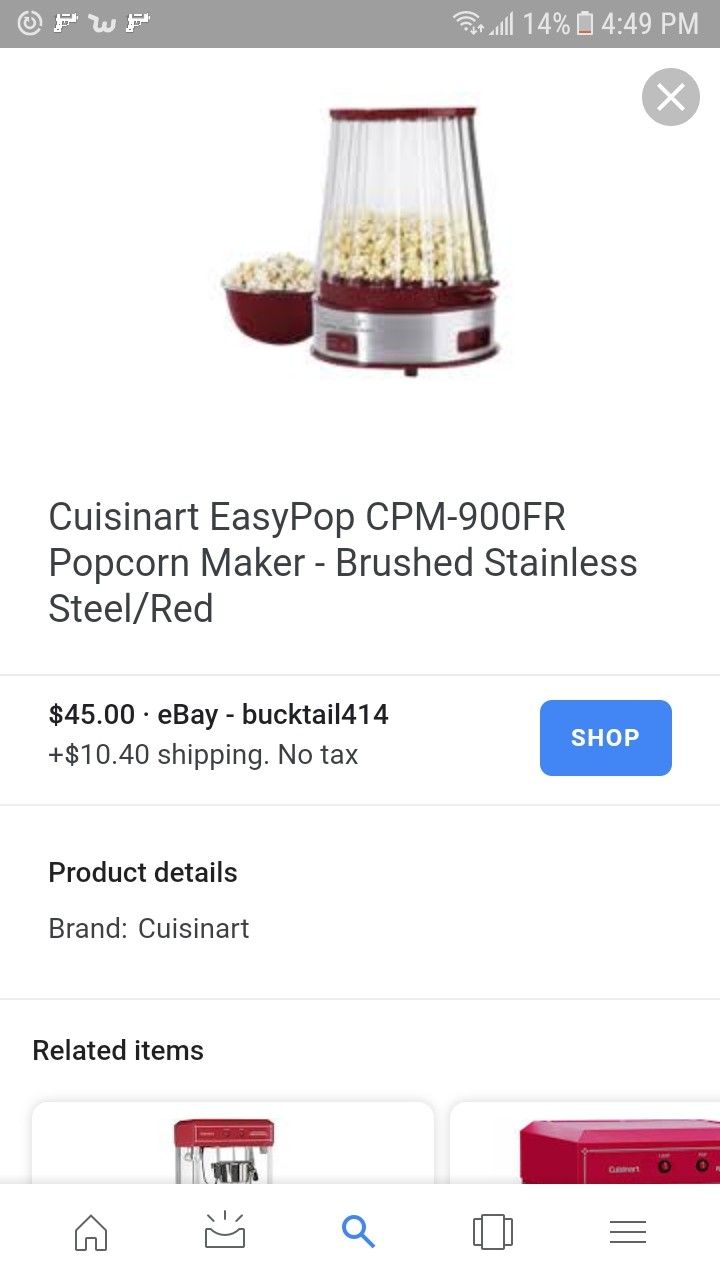This screenshot has width=720, height=1280.
Task: Open the hamburger menu tab
Action: [627, 1231]
